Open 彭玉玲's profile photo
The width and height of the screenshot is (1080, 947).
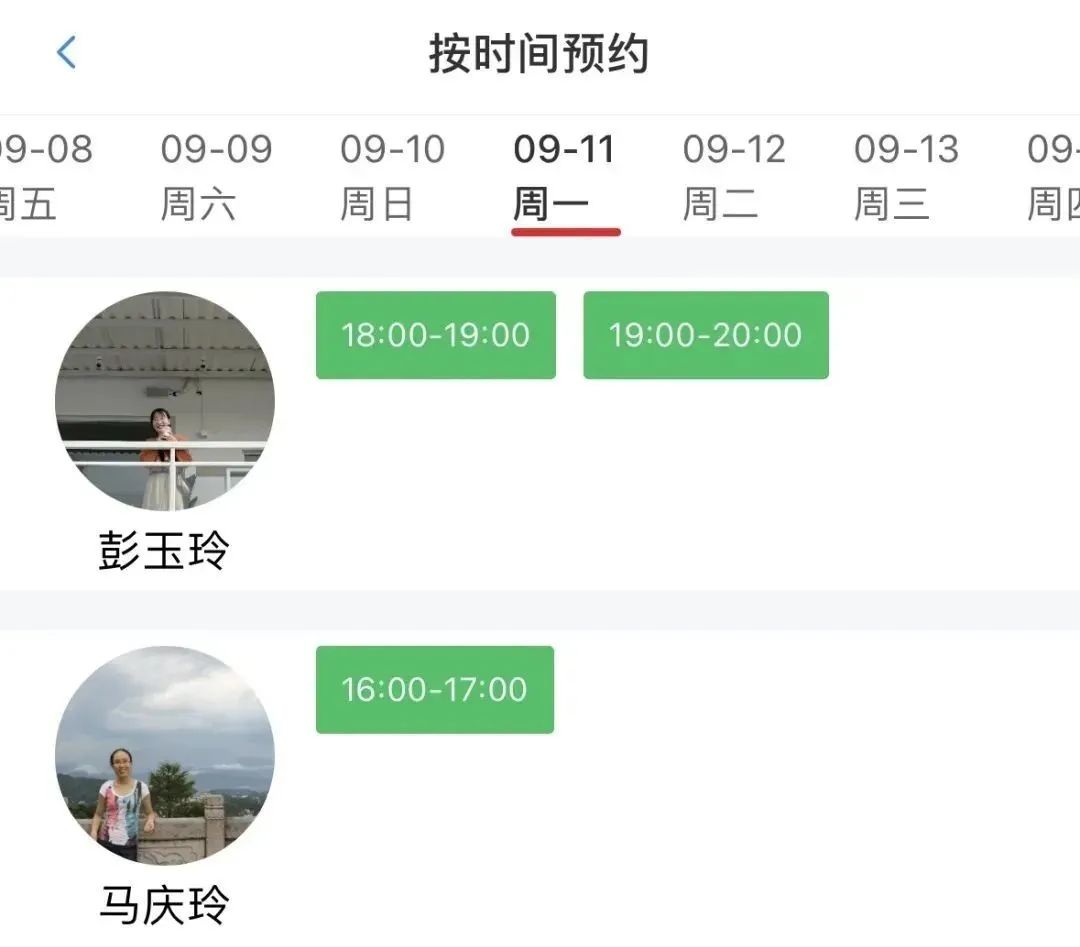pos(165,401)
